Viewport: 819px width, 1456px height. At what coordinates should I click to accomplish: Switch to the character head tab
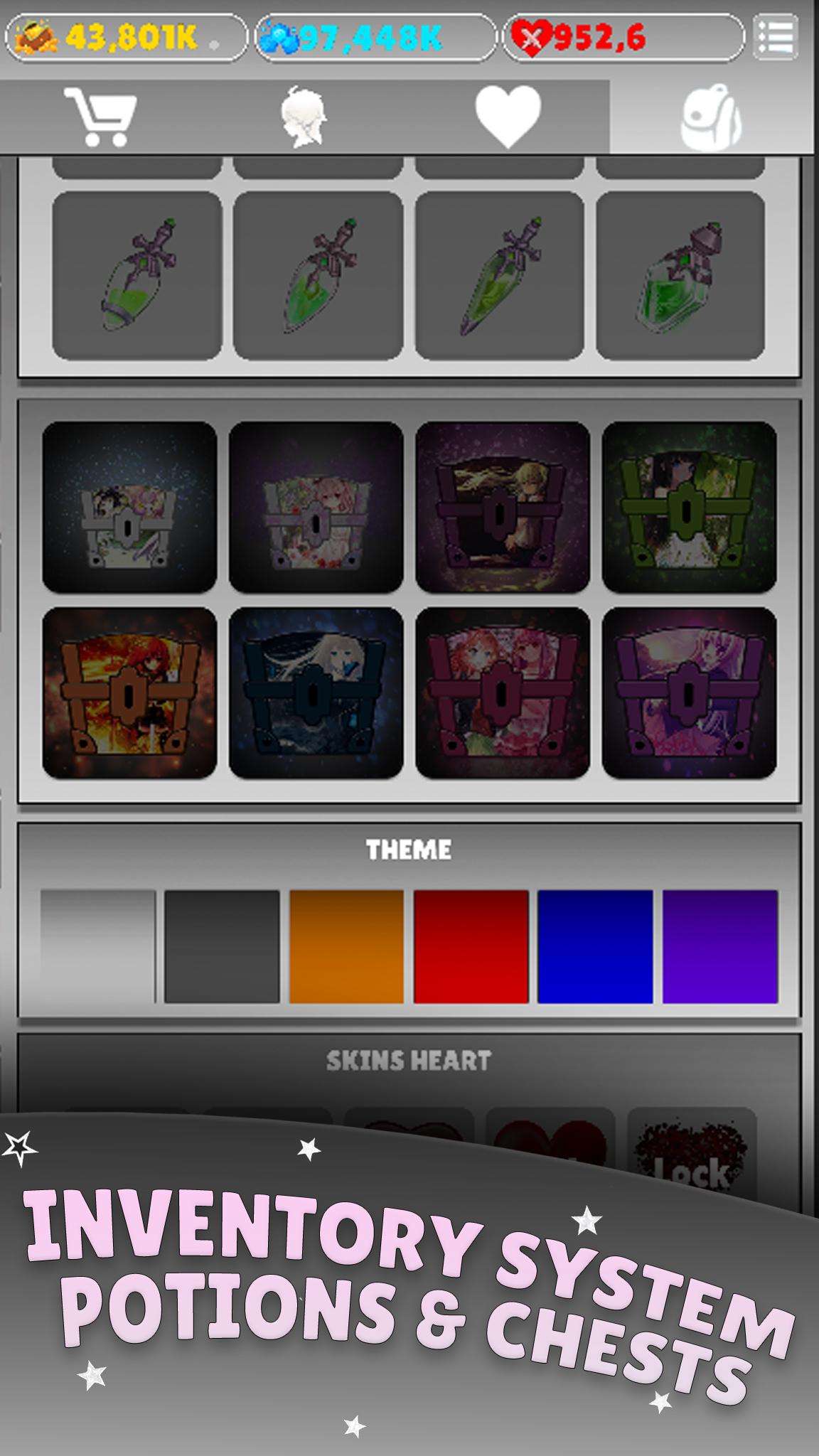(304, 117)
